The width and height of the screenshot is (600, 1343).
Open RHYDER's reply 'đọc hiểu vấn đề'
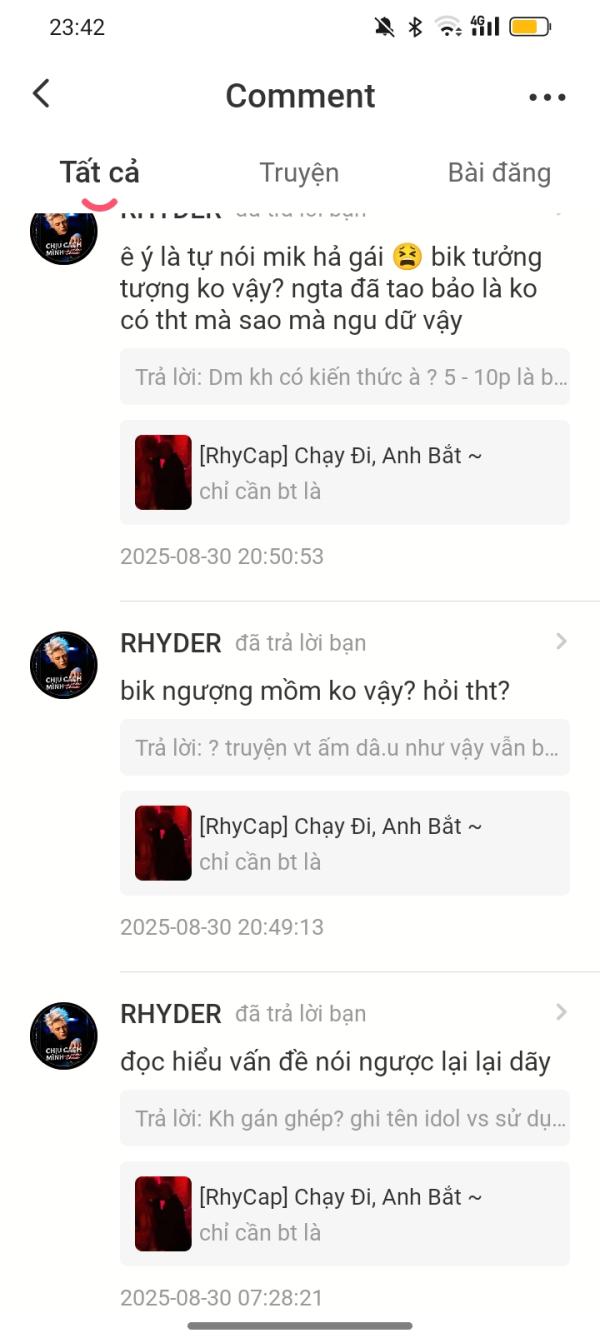pyautogui.click(x=335, y=1061)
